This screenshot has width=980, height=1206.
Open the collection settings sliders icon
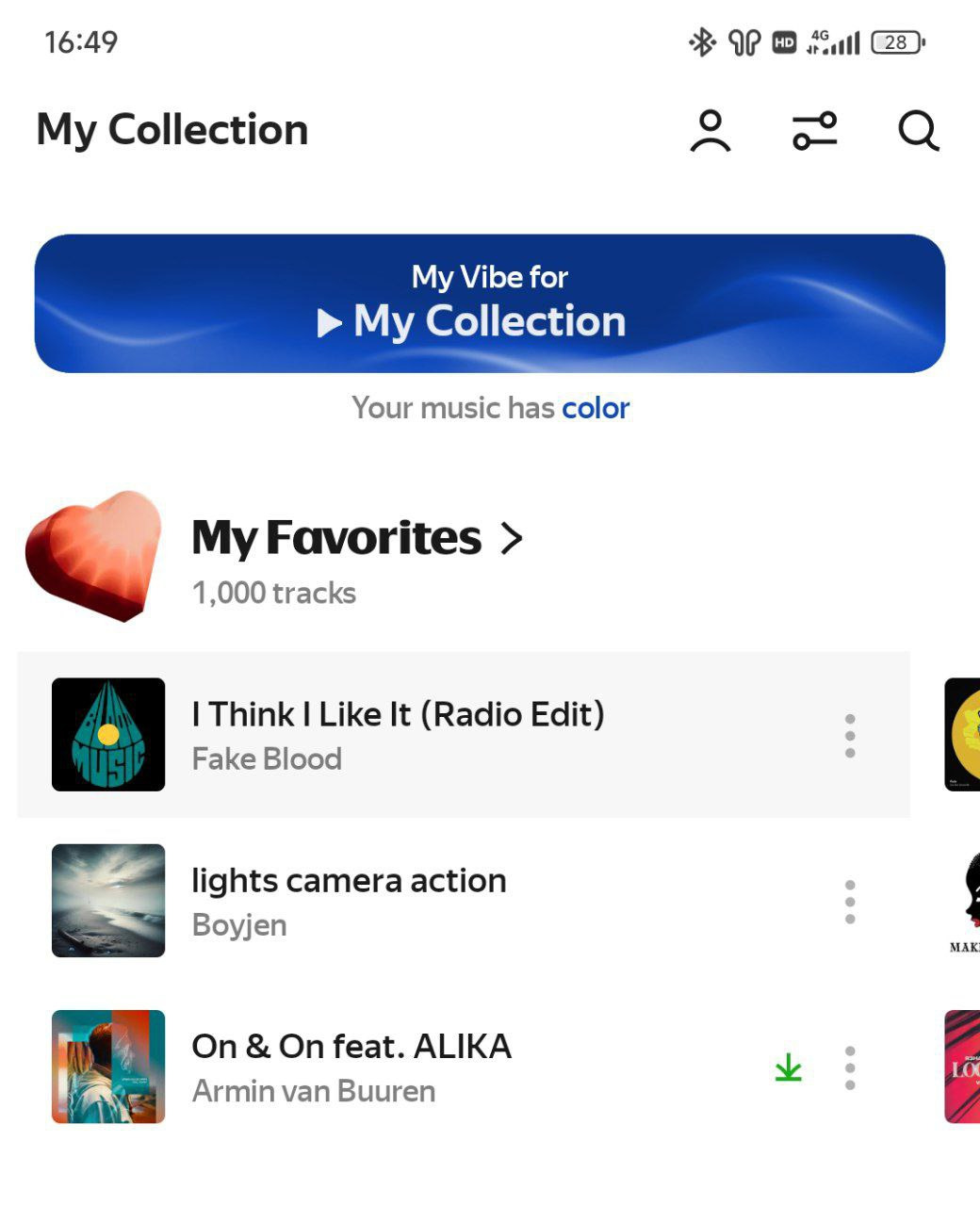click(x=814, y=131)
